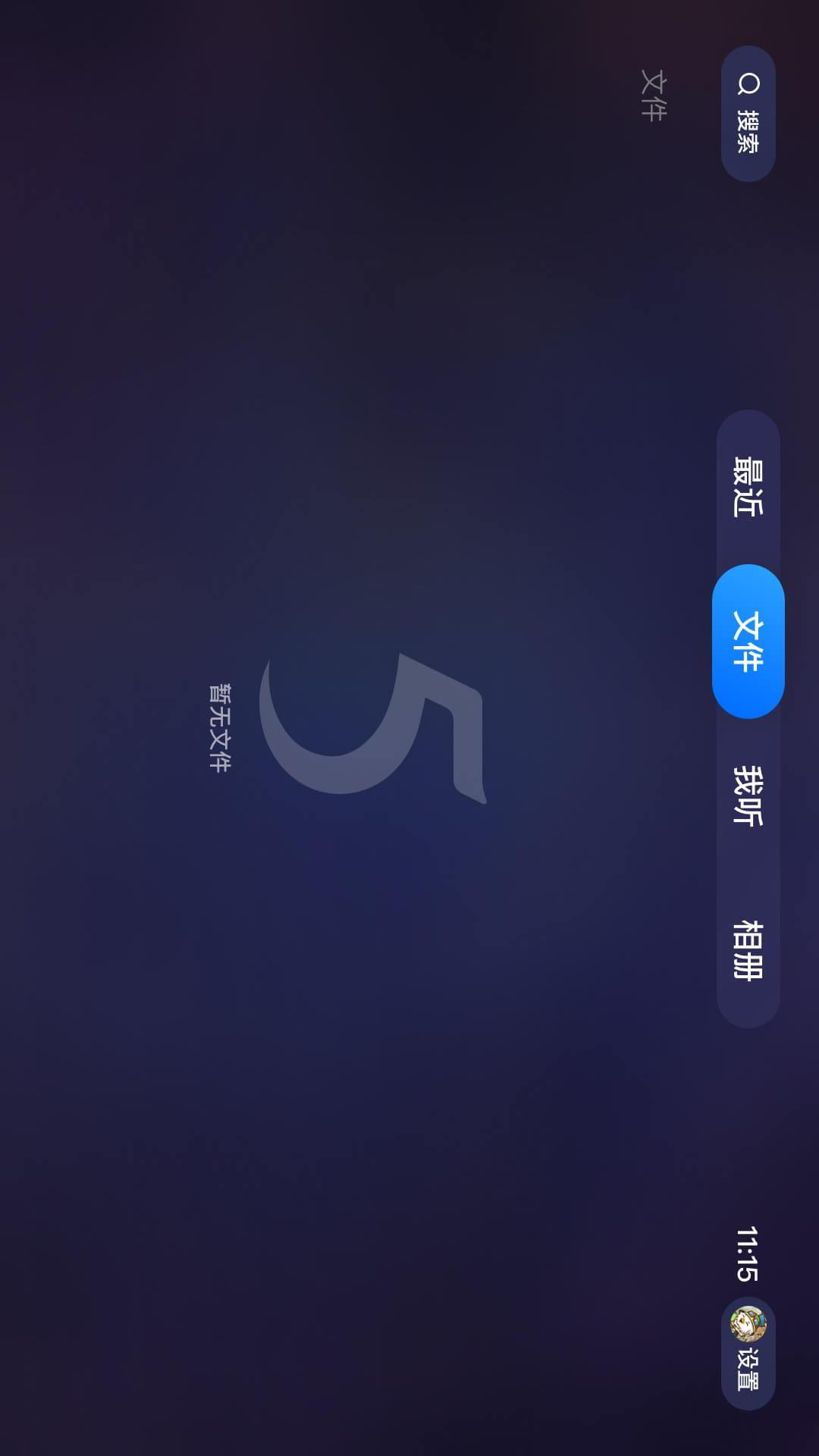Screen dimensions: 819x1456
Task: Open the 相册 tab
Action: tap(748, 950)
